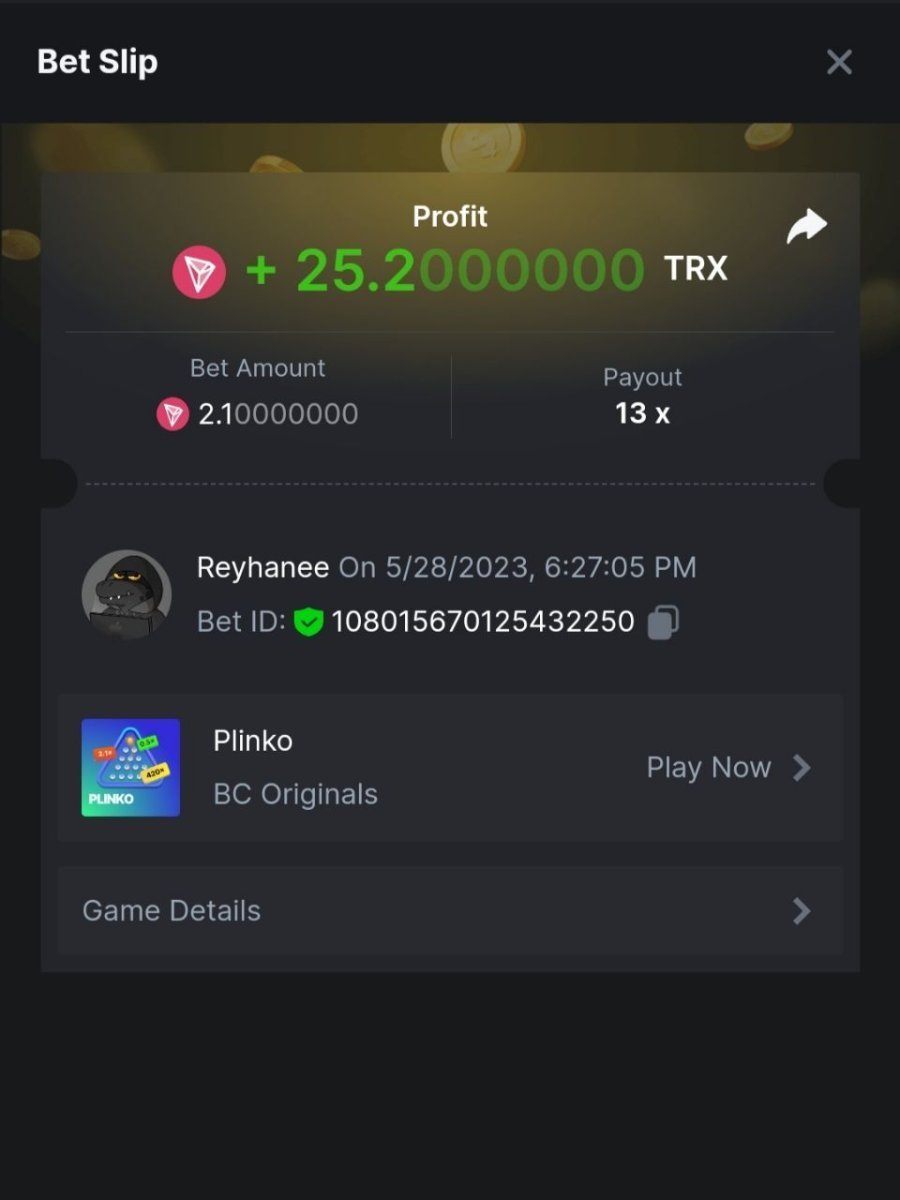Viewport: 900px width, 1200px height.
Task: Copy the Bet ID number
Action: (x=663, y=622)
